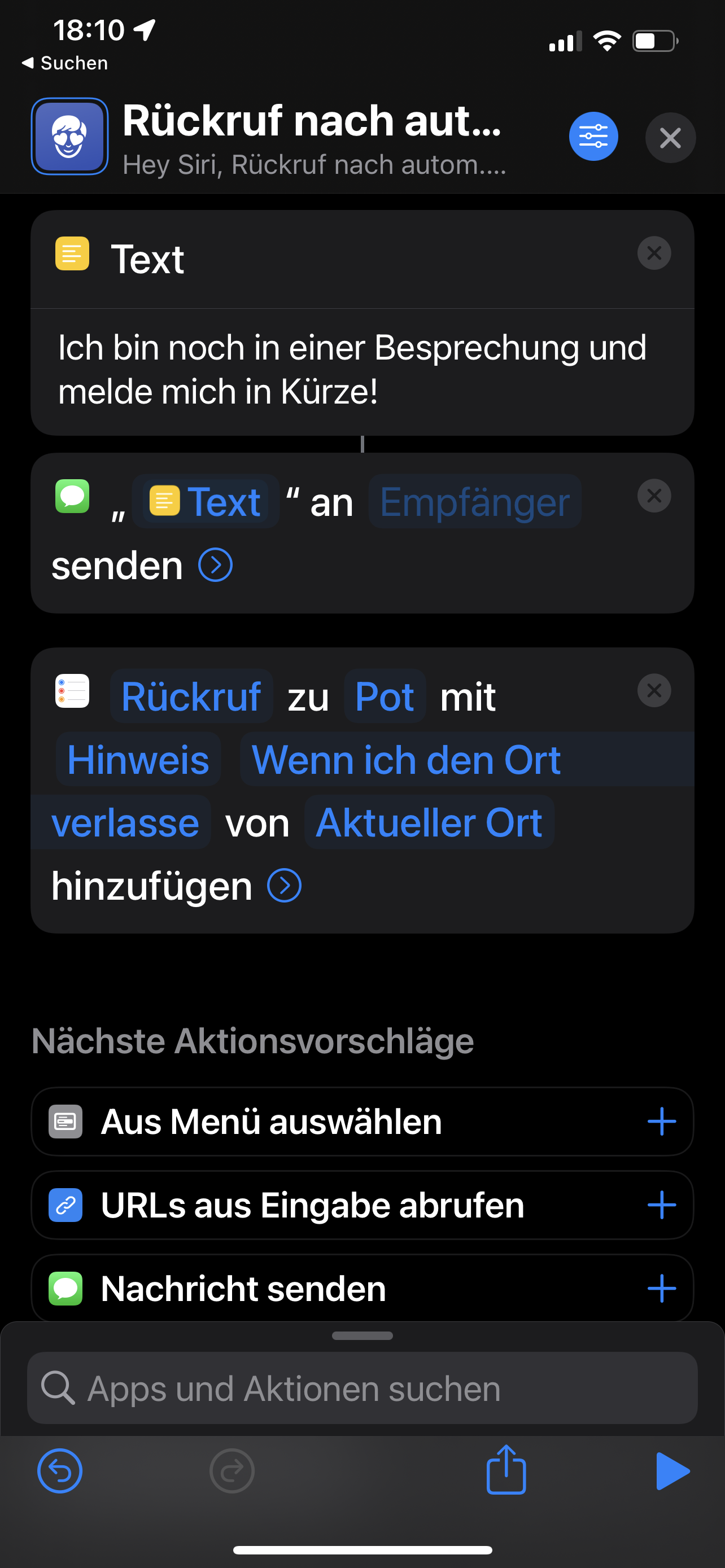Search apps and actions
Image resolution: width=725 pixels, height=1568 pixels.
[362, 1389]
